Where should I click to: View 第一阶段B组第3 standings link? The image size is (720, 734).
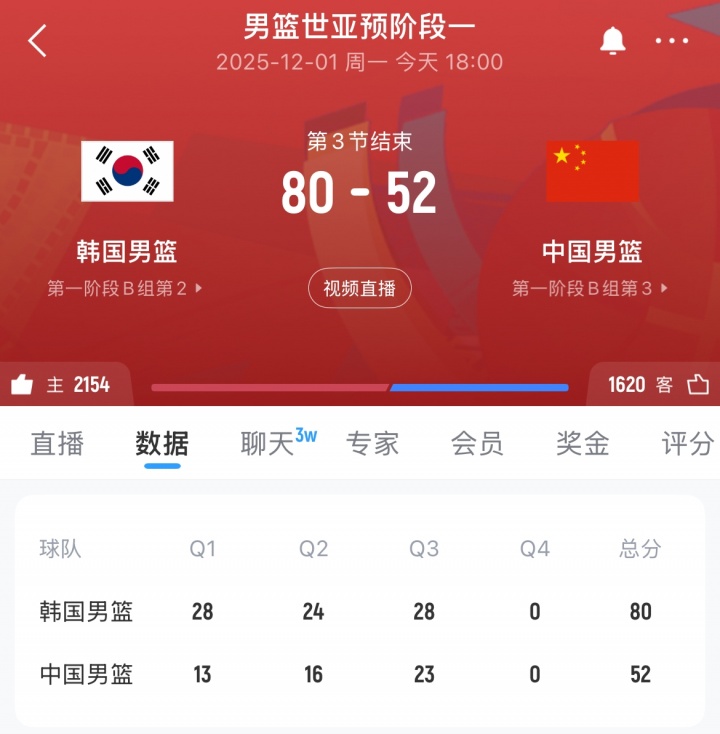pos(590,289)
